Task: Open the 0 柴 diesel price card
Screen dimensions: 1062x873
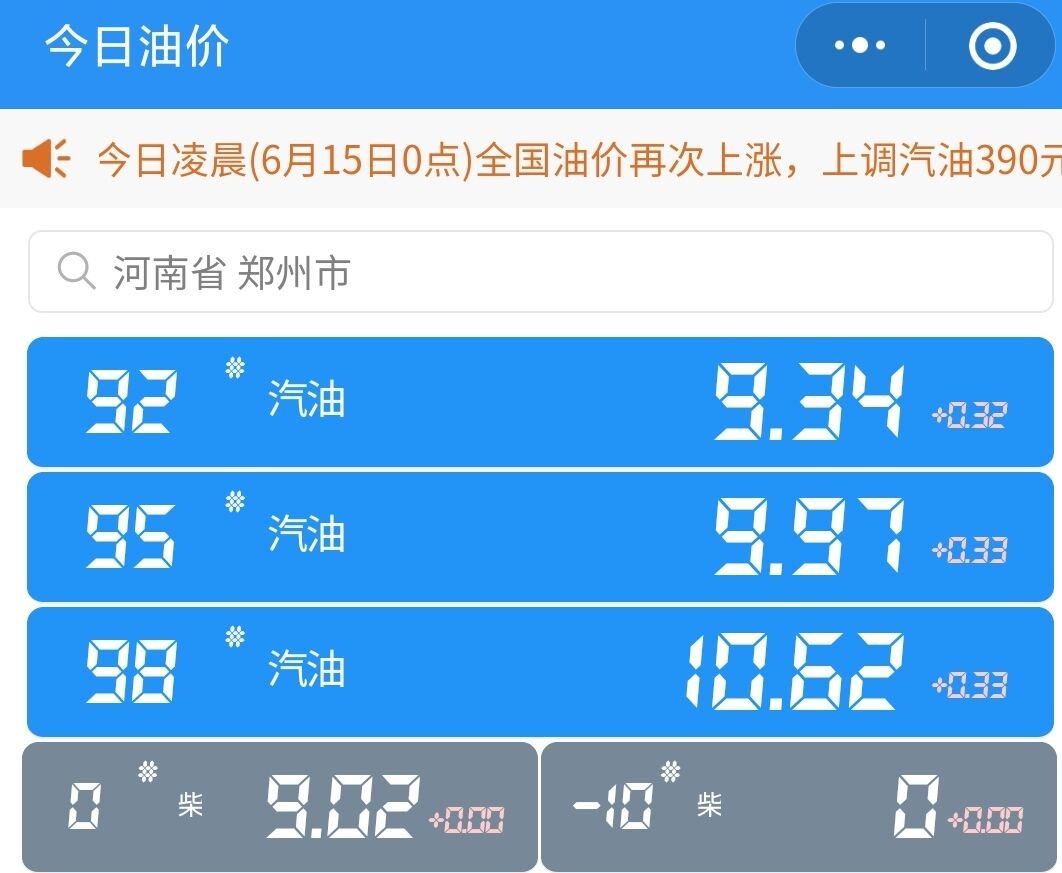Action: coord(280,807)
